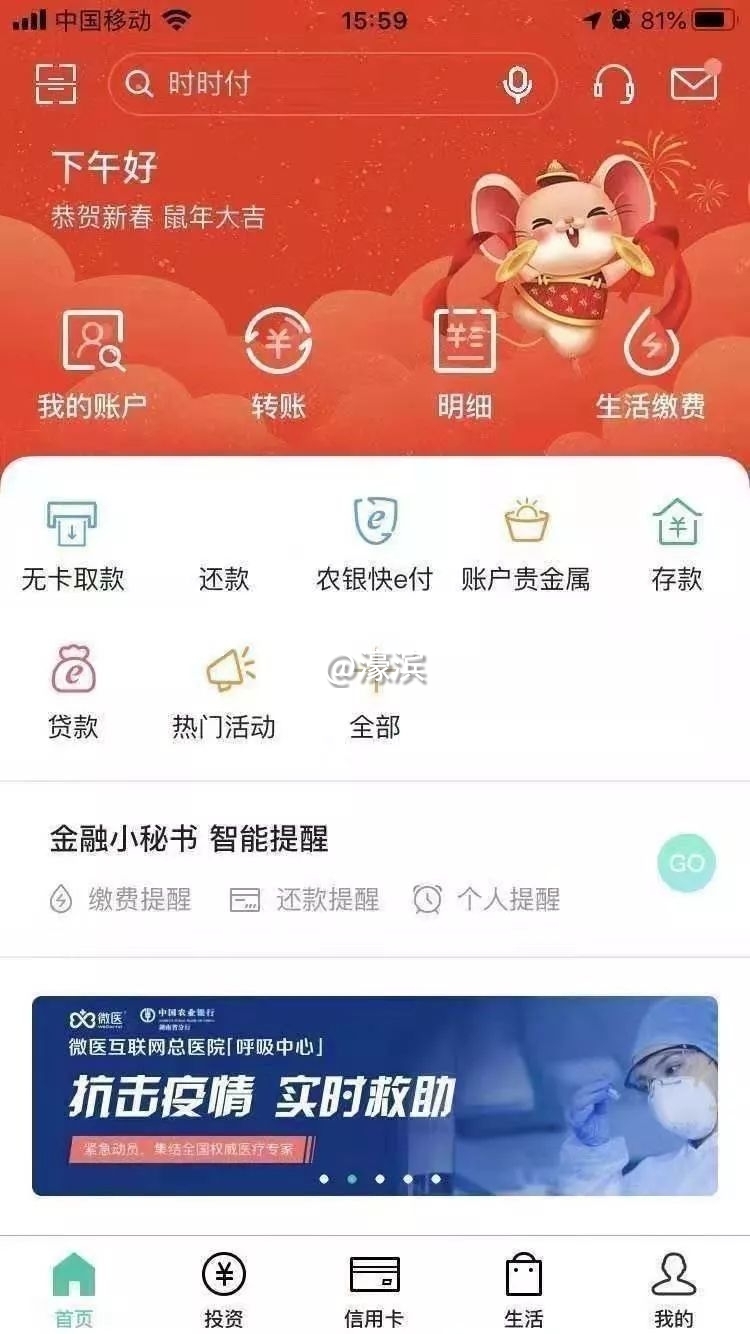This screenshot has height=1334, width=750.
Task: Open 生活缴费 bill payment
Action: [651, 365]
